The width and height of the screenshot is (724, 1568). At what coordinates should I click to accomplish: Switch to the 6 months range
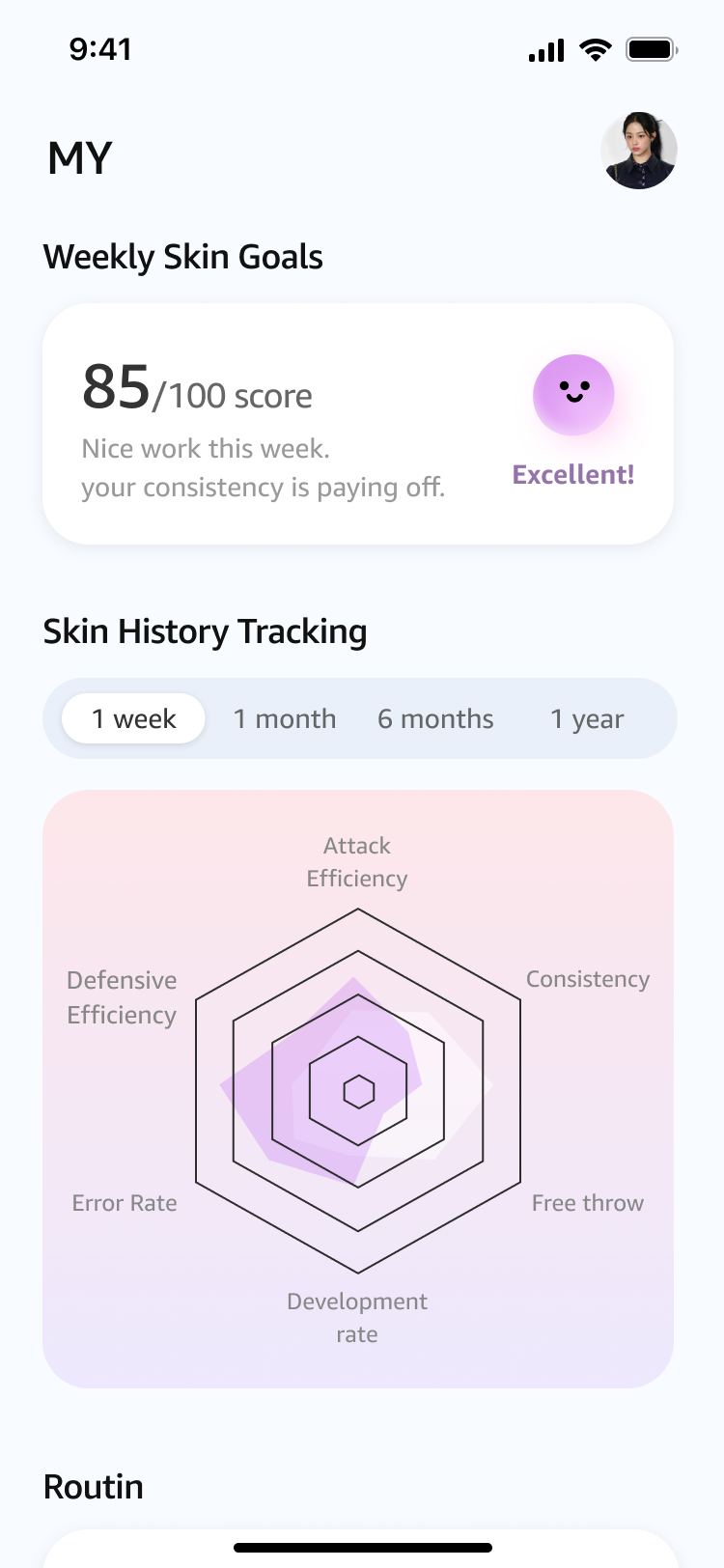click(435, 719)
